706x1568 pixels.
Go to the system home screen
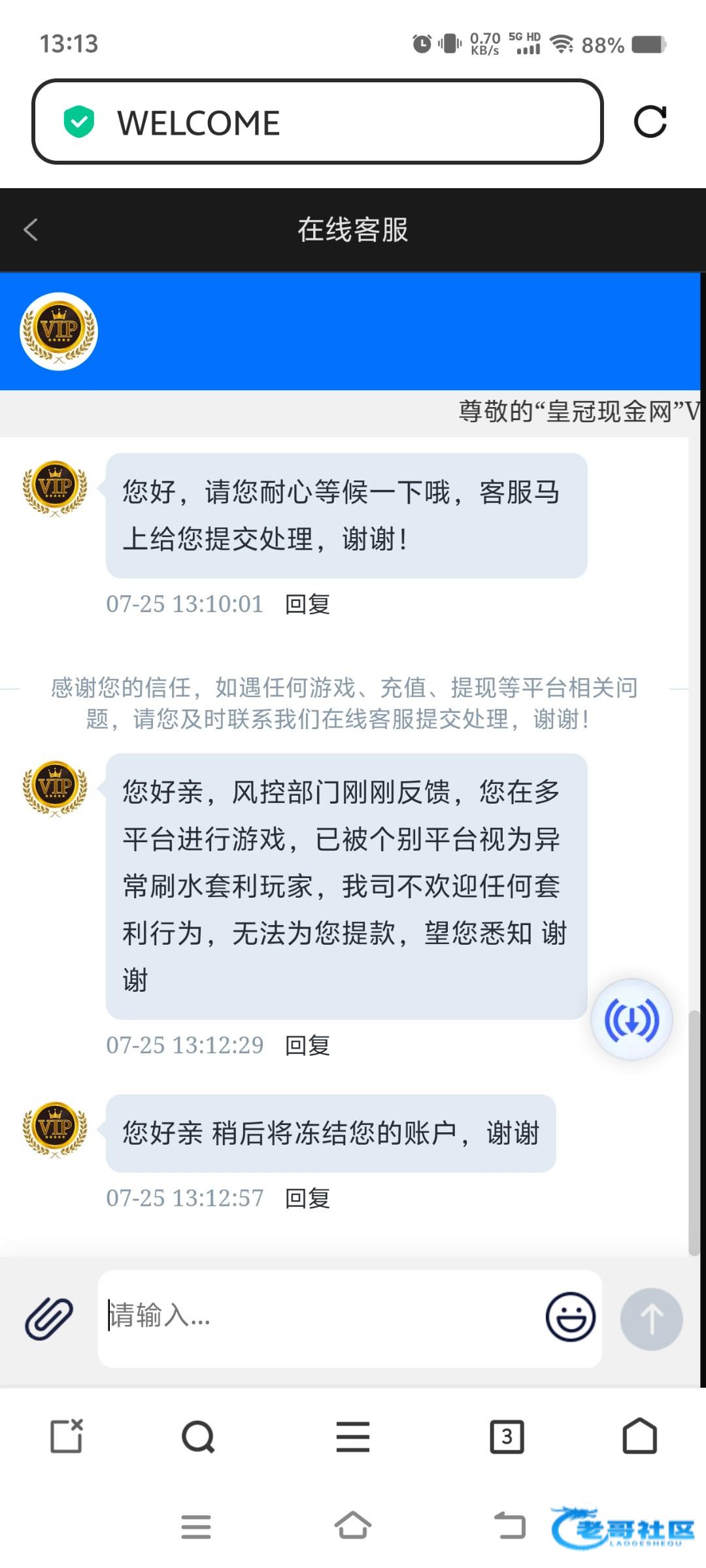coord(353,1526)
